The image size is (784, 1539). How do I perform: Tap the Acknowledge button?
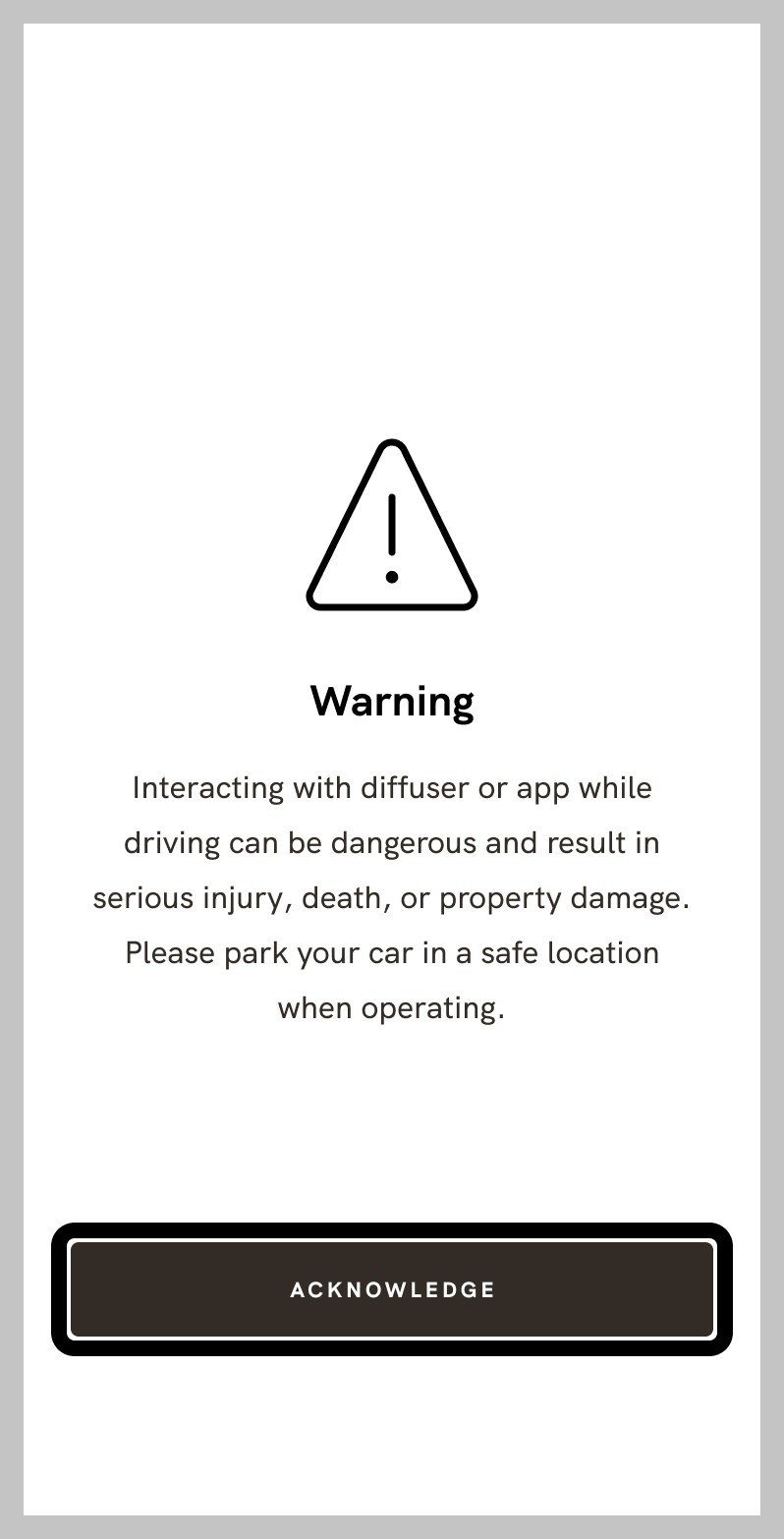392,1289
